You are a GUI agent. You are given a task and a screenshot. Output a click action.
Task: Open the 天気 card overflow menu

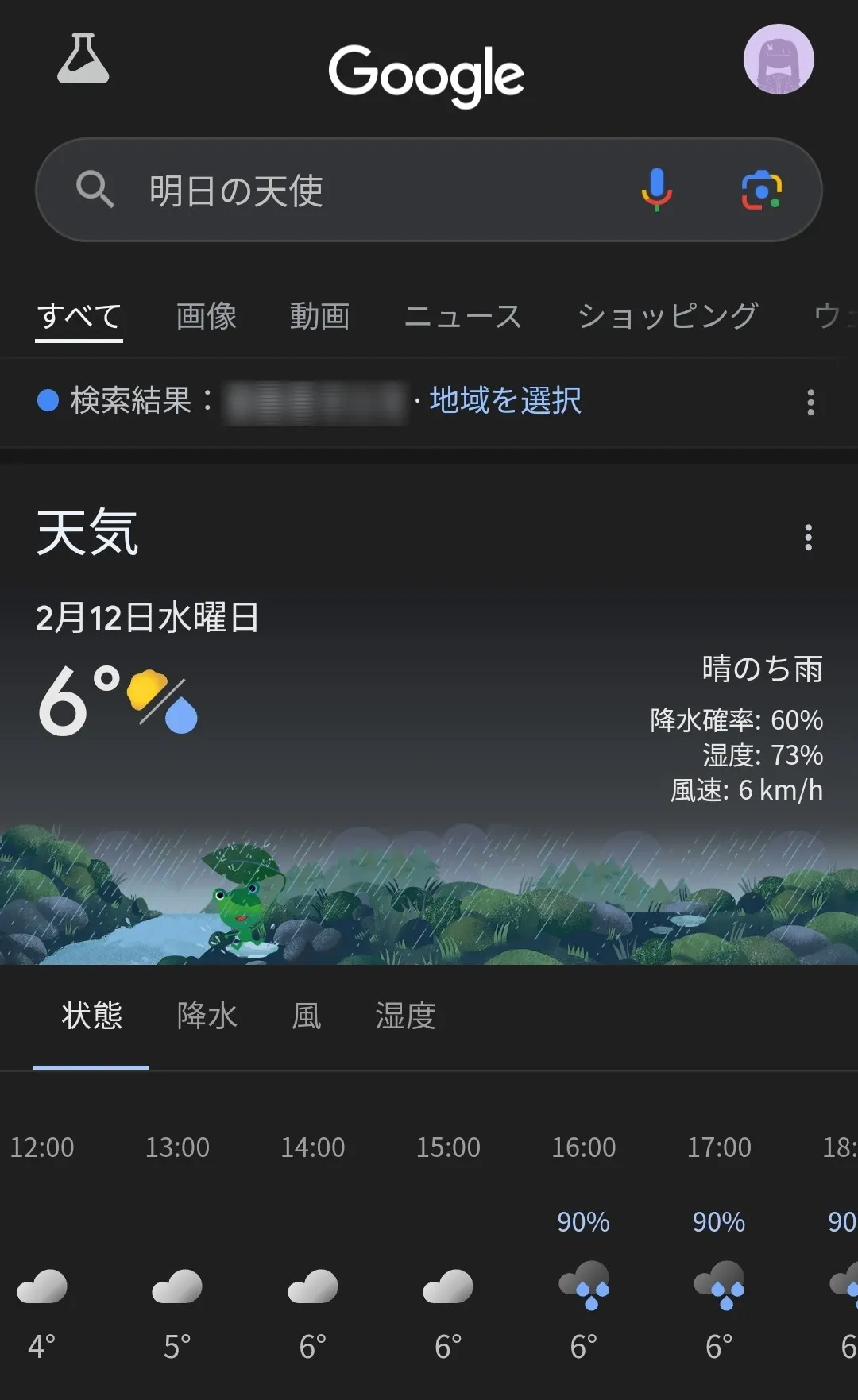(808, 538)
